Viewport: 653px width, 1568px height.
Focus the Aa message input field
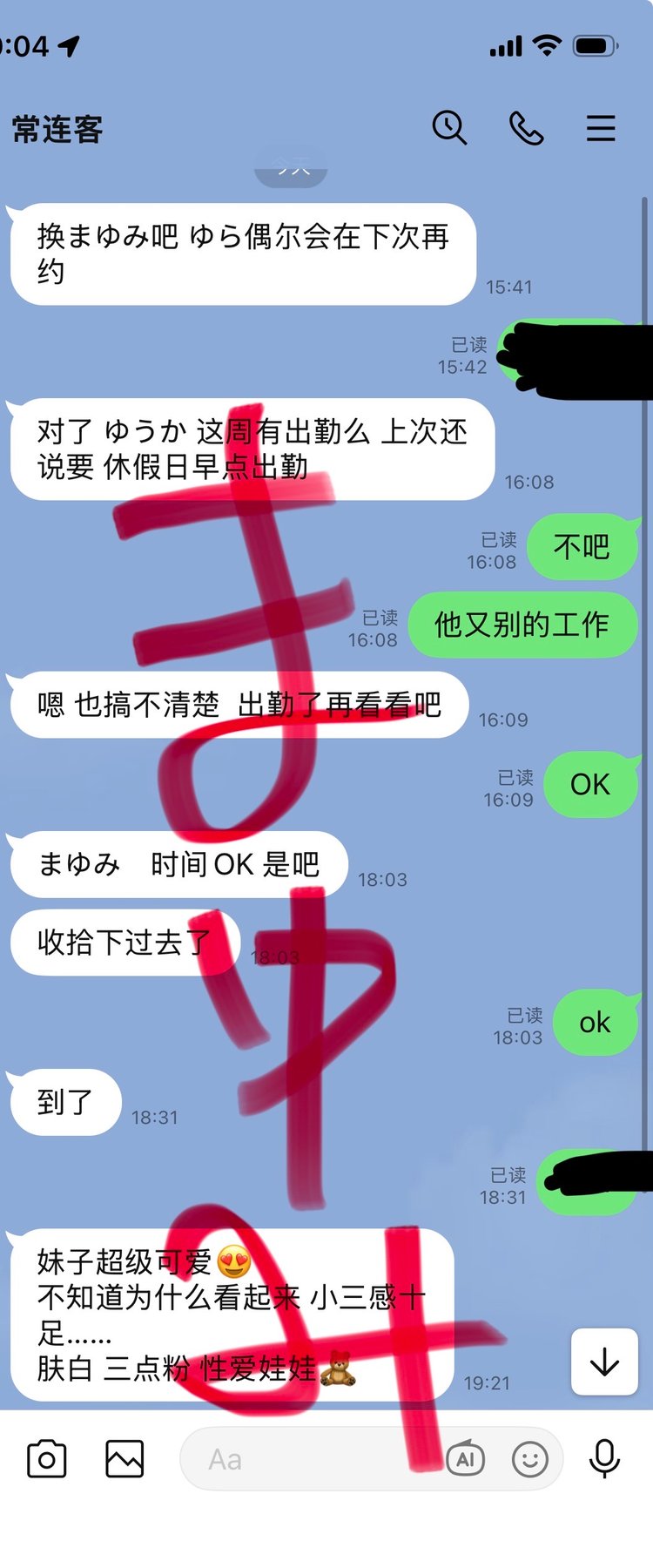coord(305,1459)
